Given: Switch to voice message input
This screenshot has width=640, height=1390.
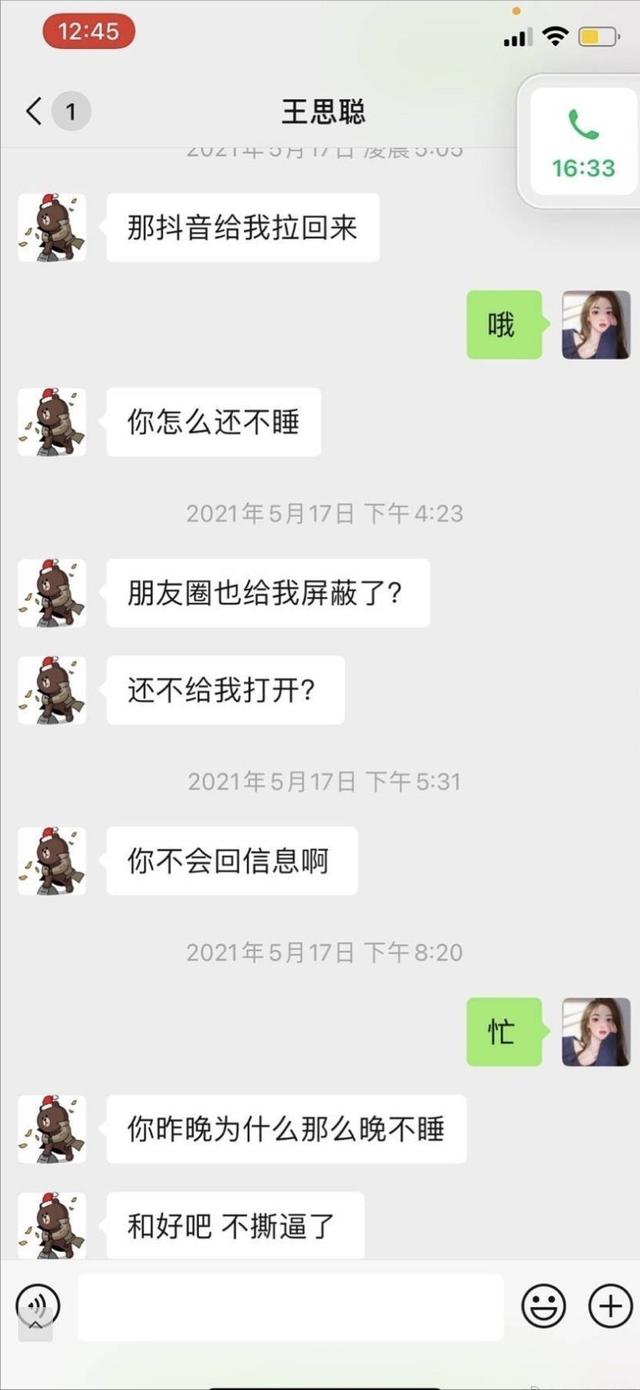Looking at the screenshot, I should point(38,1305).
